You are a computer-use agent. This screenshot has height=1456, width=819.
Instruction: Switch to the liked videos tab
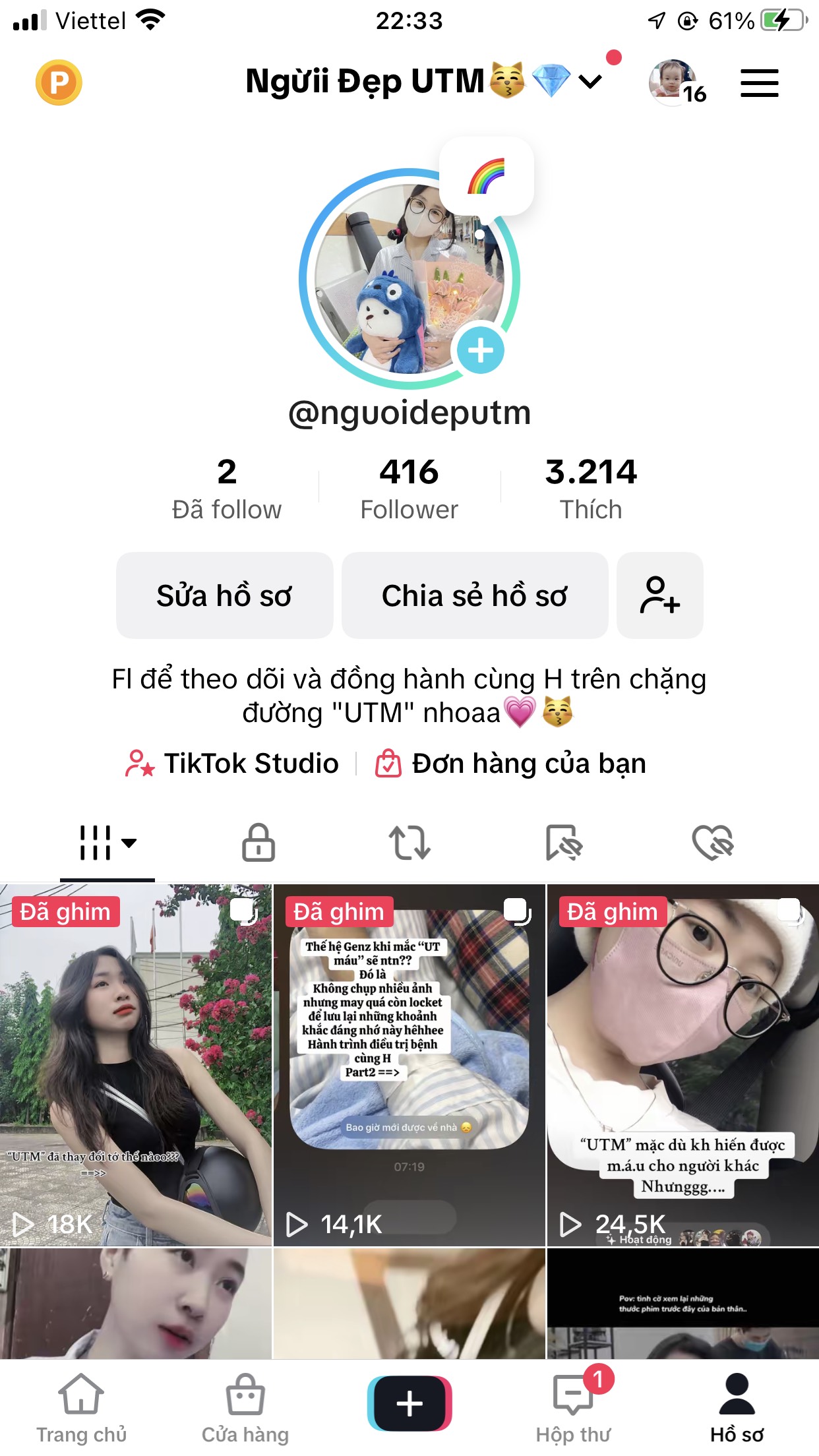(713, 843)
